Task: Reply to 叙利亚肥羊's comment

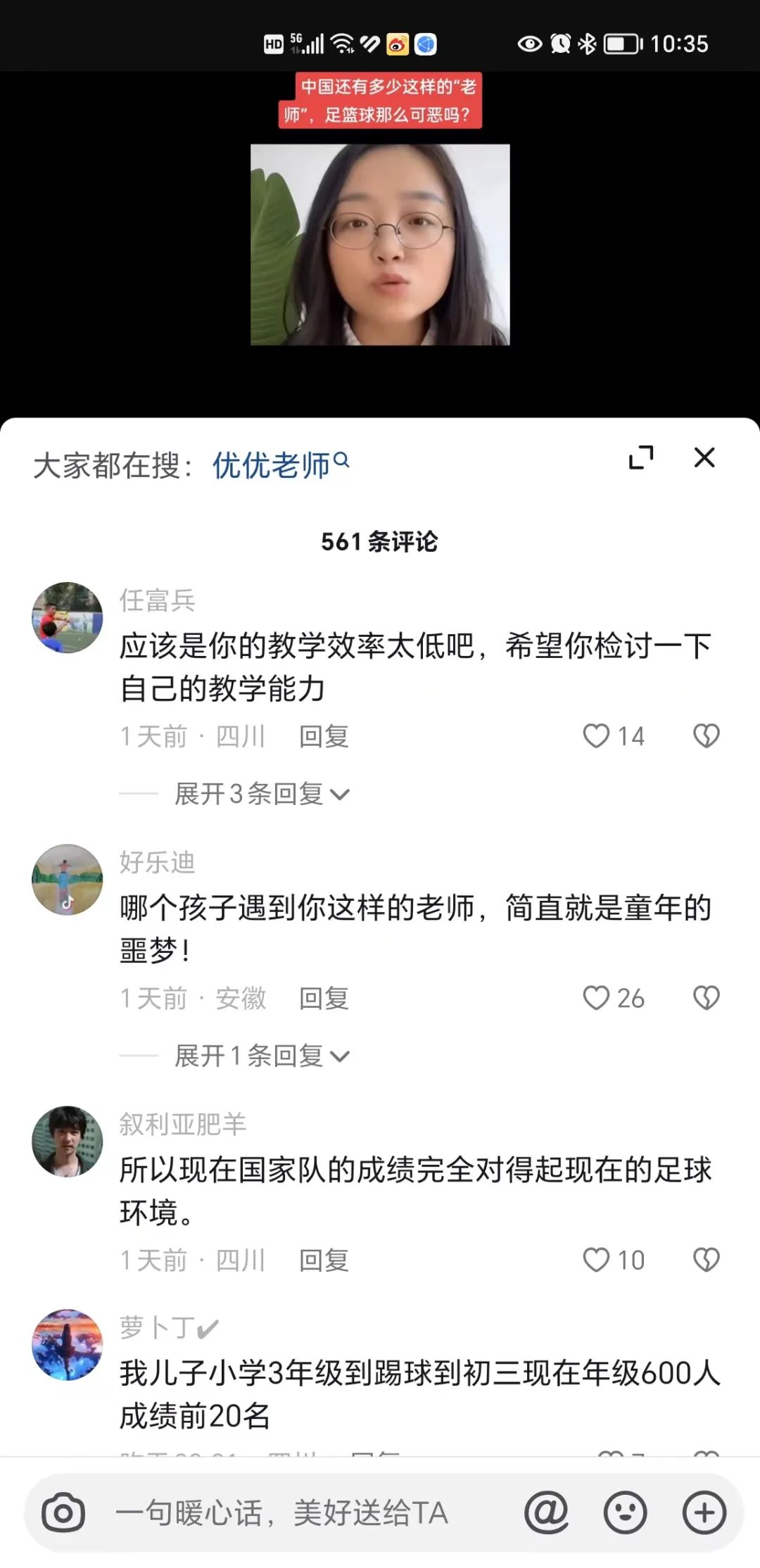Action: point(322,1260)
